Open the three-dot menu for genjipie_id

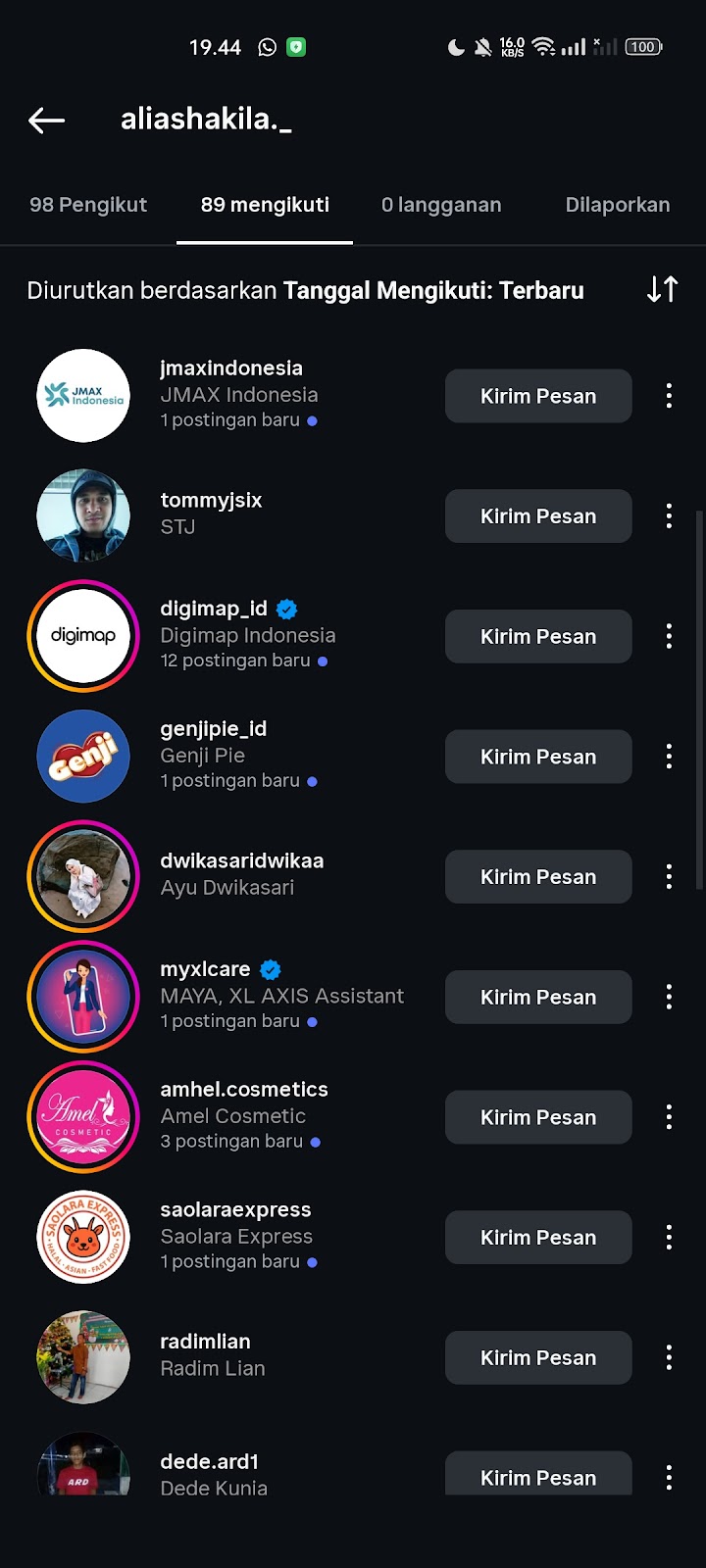(x=669, y=757)
